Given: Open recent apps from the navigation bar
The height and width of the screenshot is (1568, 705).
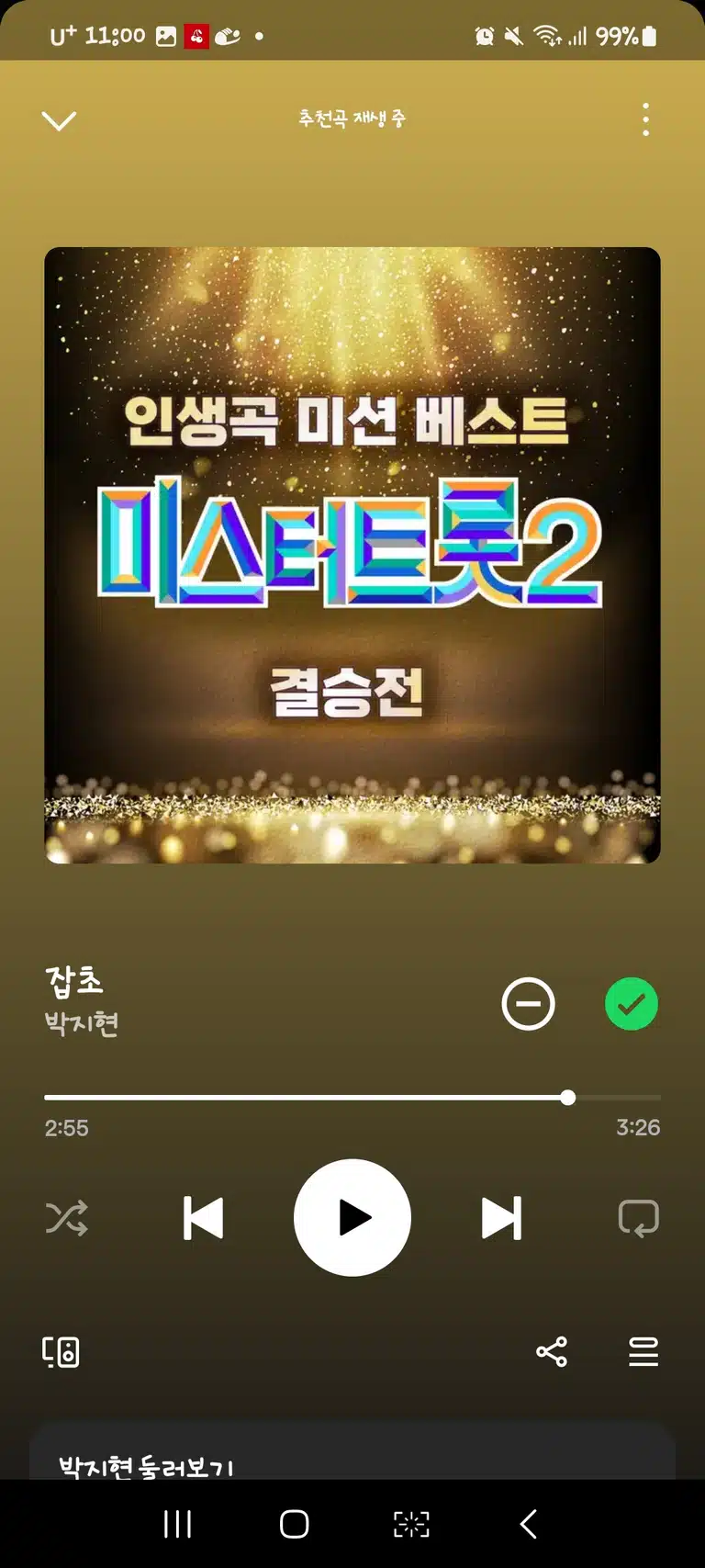Looking at the screenshot, I should pyautogui.click(x=177, y=1525).
